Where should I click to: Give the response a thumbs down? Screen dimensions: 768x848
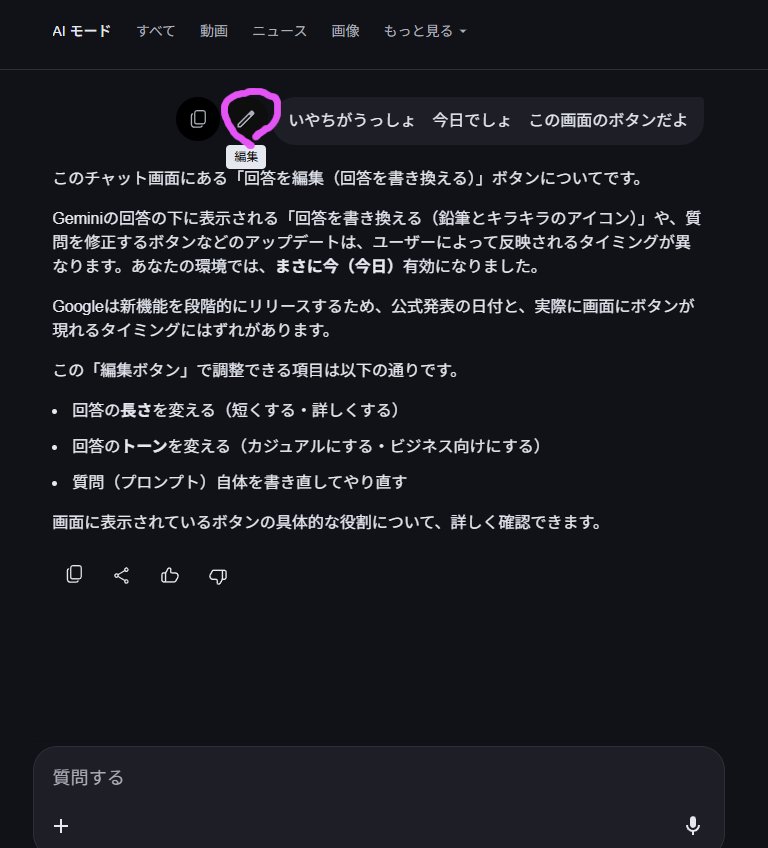(218, 576)
